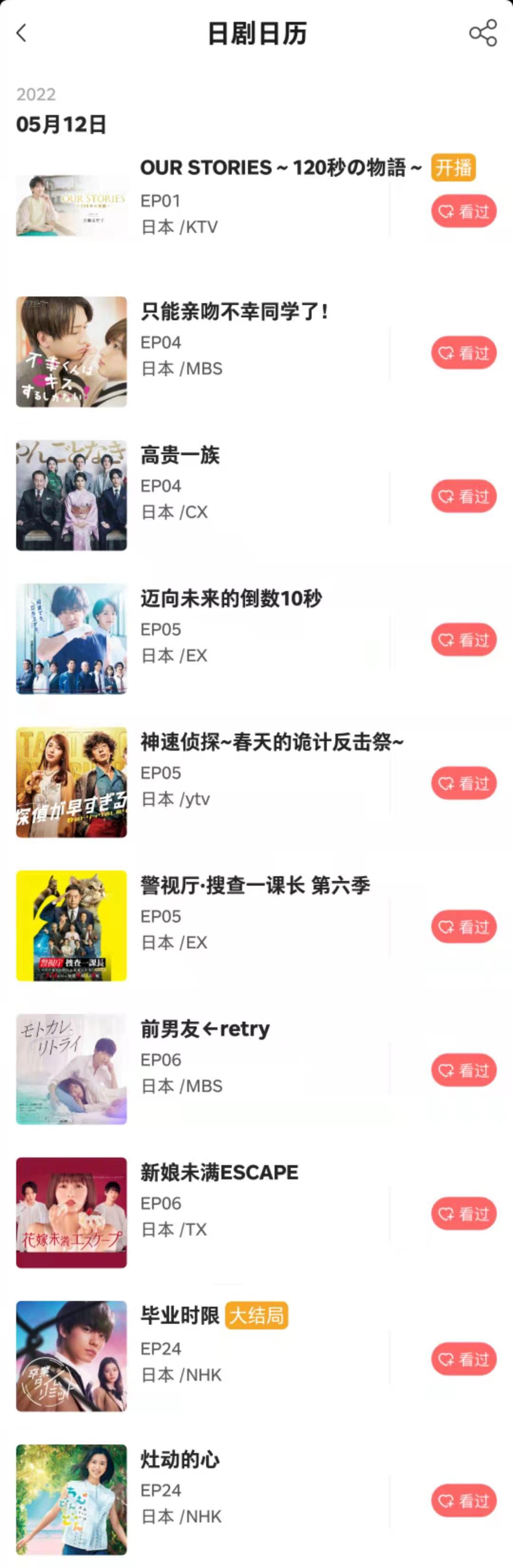Go back from 日剧日历 page

point(22,33)
